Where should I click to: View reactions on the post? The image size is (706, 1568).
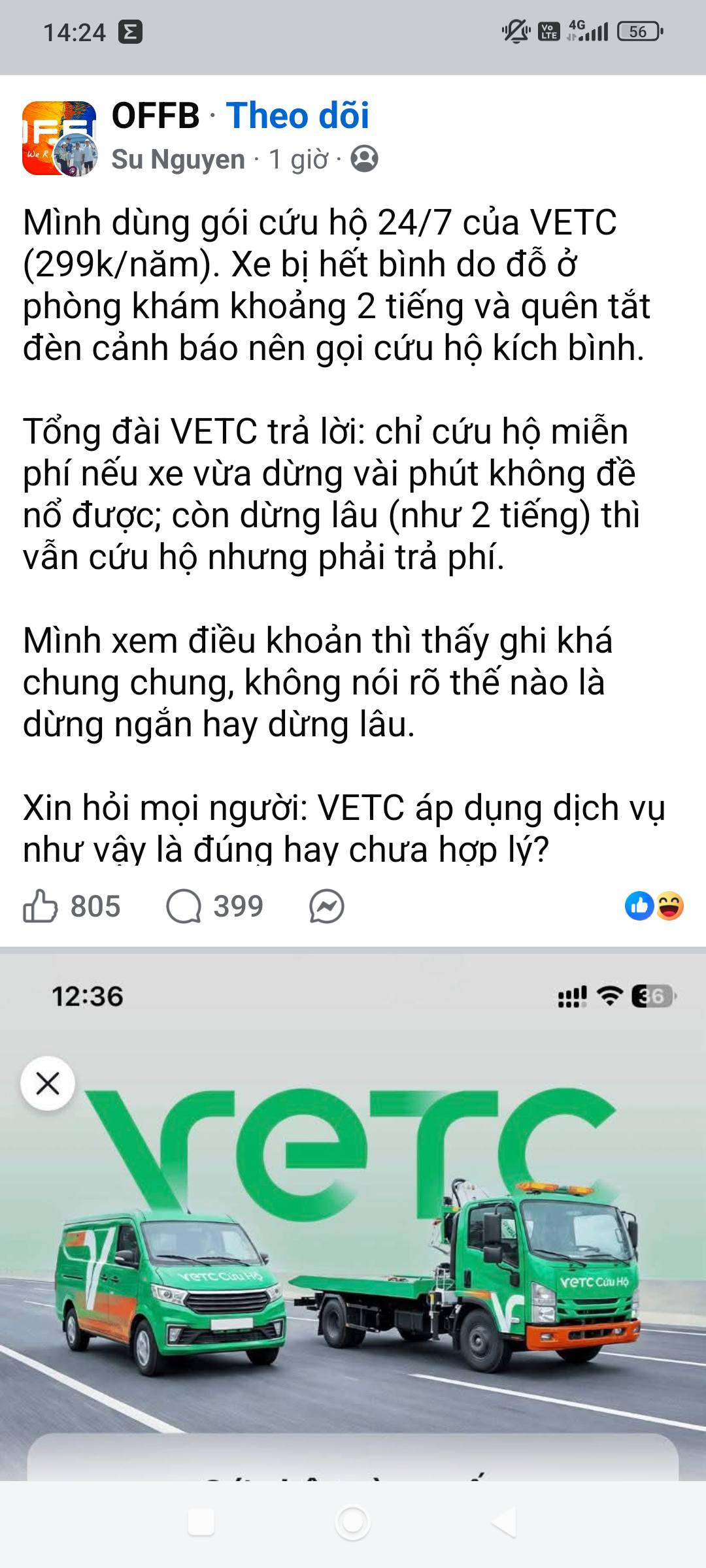click(x=654, y=906)
